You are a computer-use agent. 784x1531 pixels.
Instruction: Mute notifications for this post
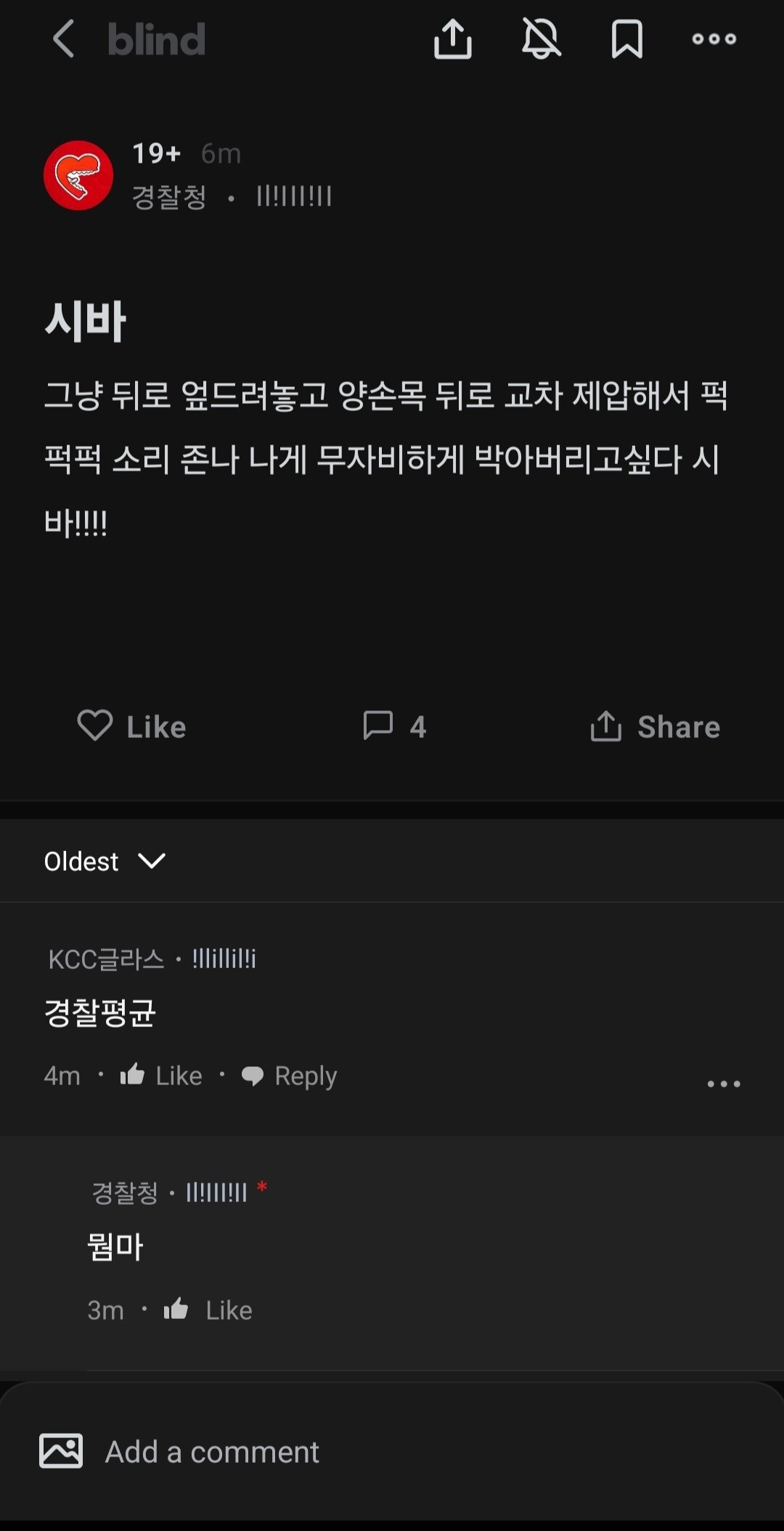(540, 40)
